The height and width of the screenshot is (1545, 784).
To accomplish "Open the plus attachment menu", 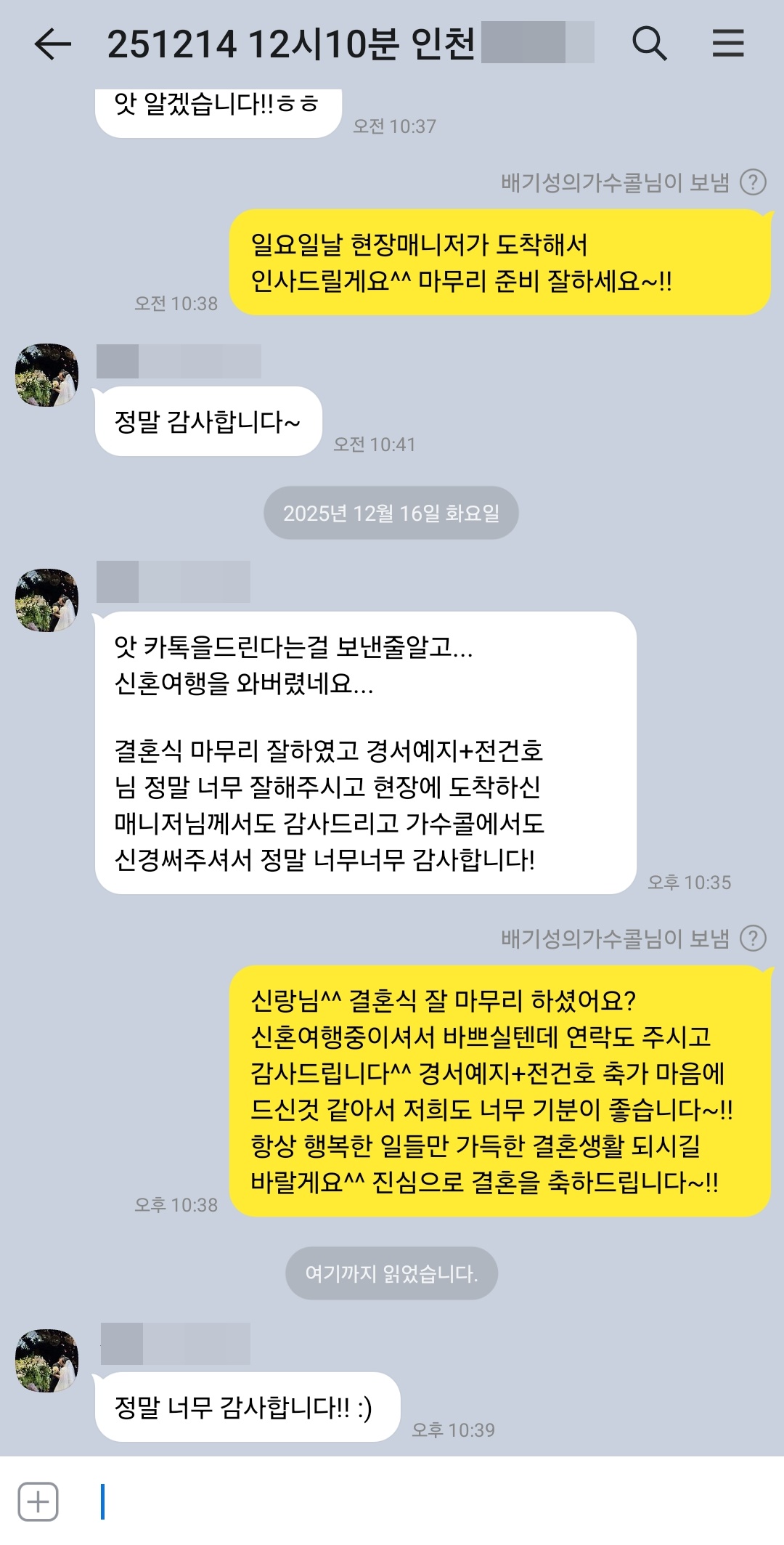I will coord(38,1501).
